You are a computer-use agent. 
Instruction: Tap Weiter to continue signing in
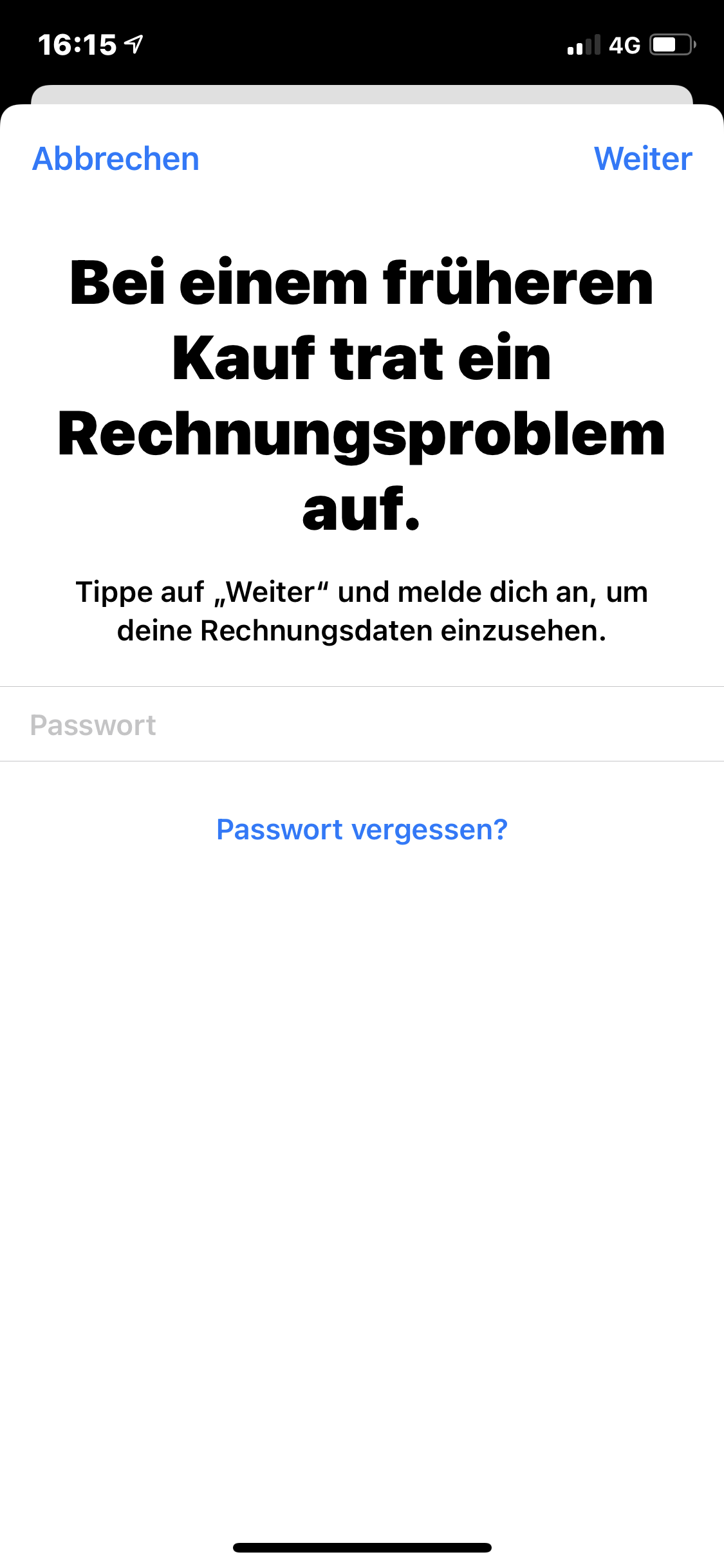coord(642,159)
